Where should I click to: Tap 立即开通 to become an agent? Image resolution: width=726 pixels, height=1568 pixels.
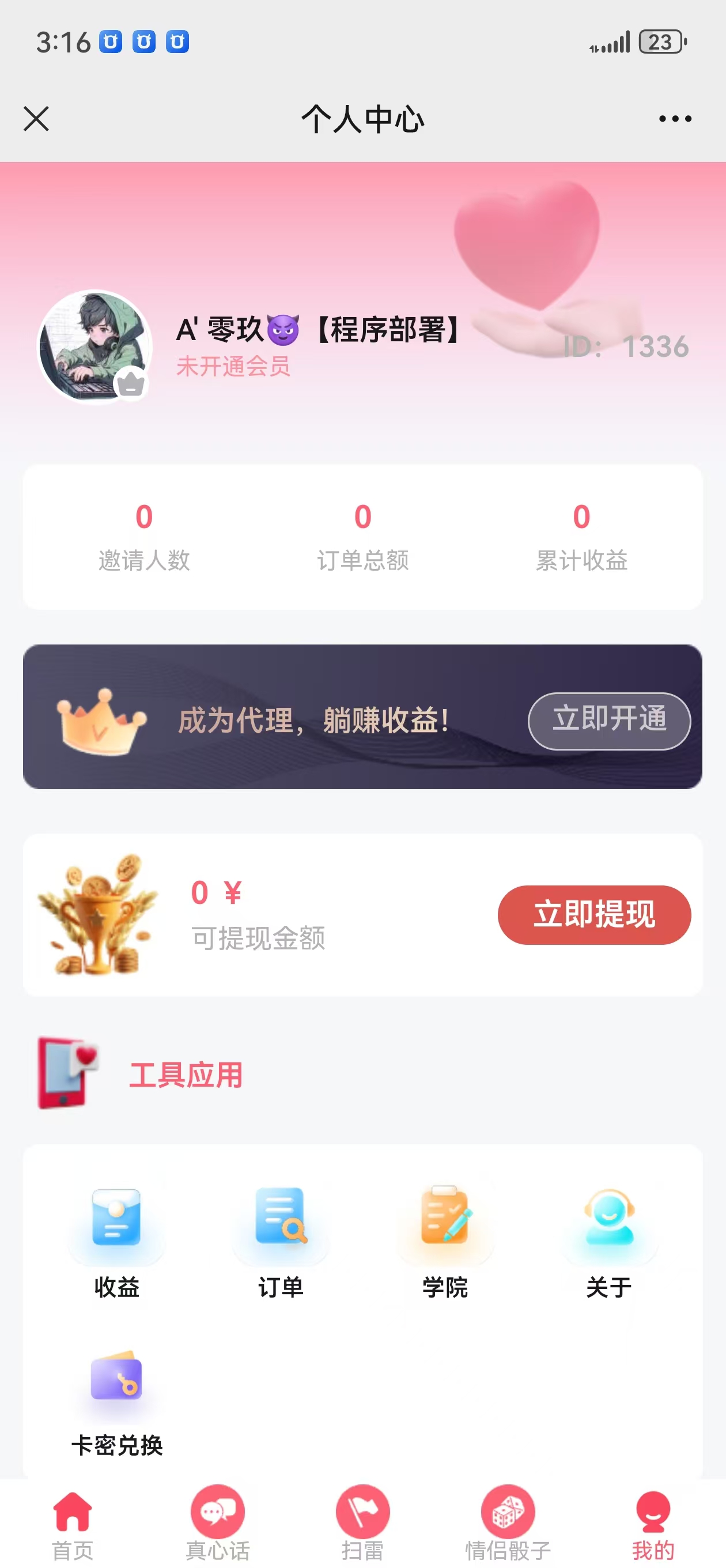pyautogui.click(x=608, y=720)
